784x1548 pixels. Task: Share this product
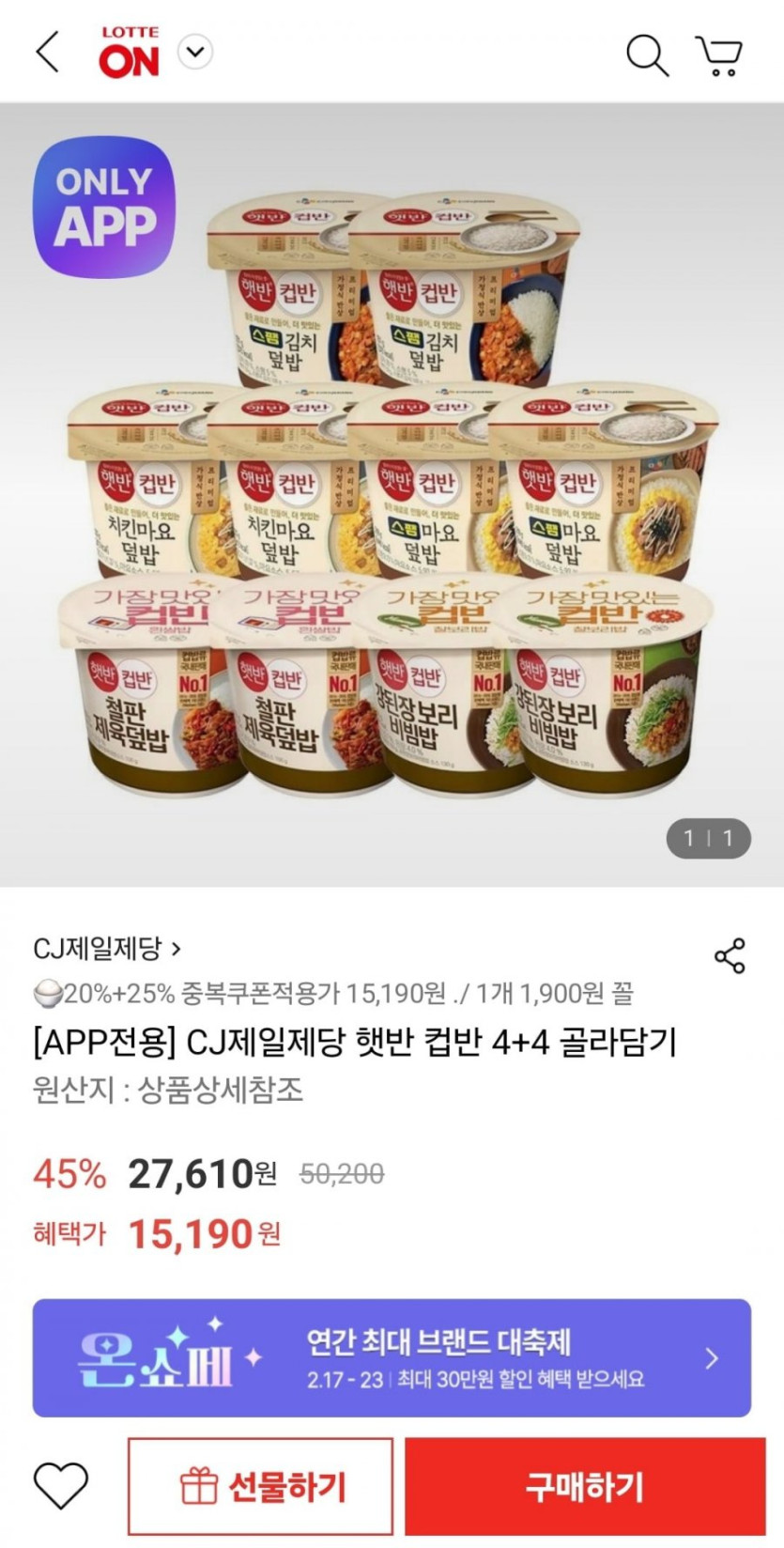tap(730, 955)
